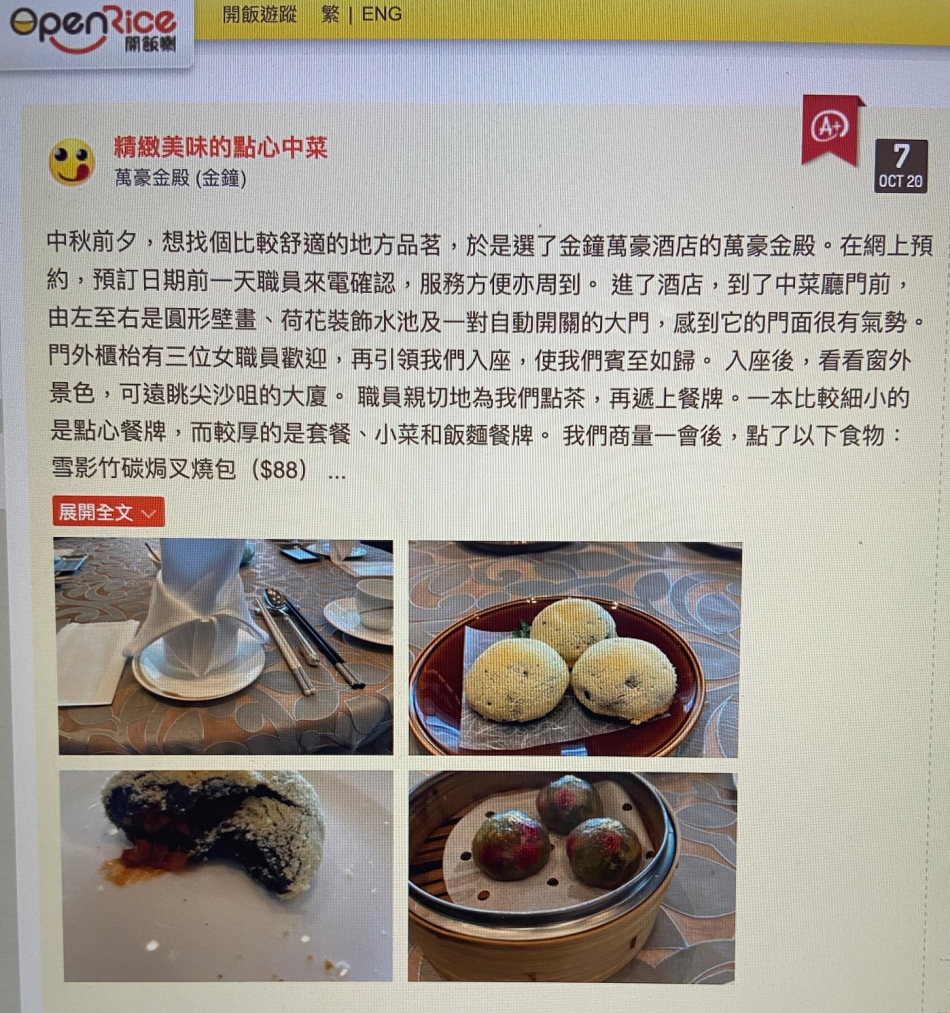This screenshot has width=950, height=1013.
Task: View the table setting photo
Action: (x=225, y=647)
